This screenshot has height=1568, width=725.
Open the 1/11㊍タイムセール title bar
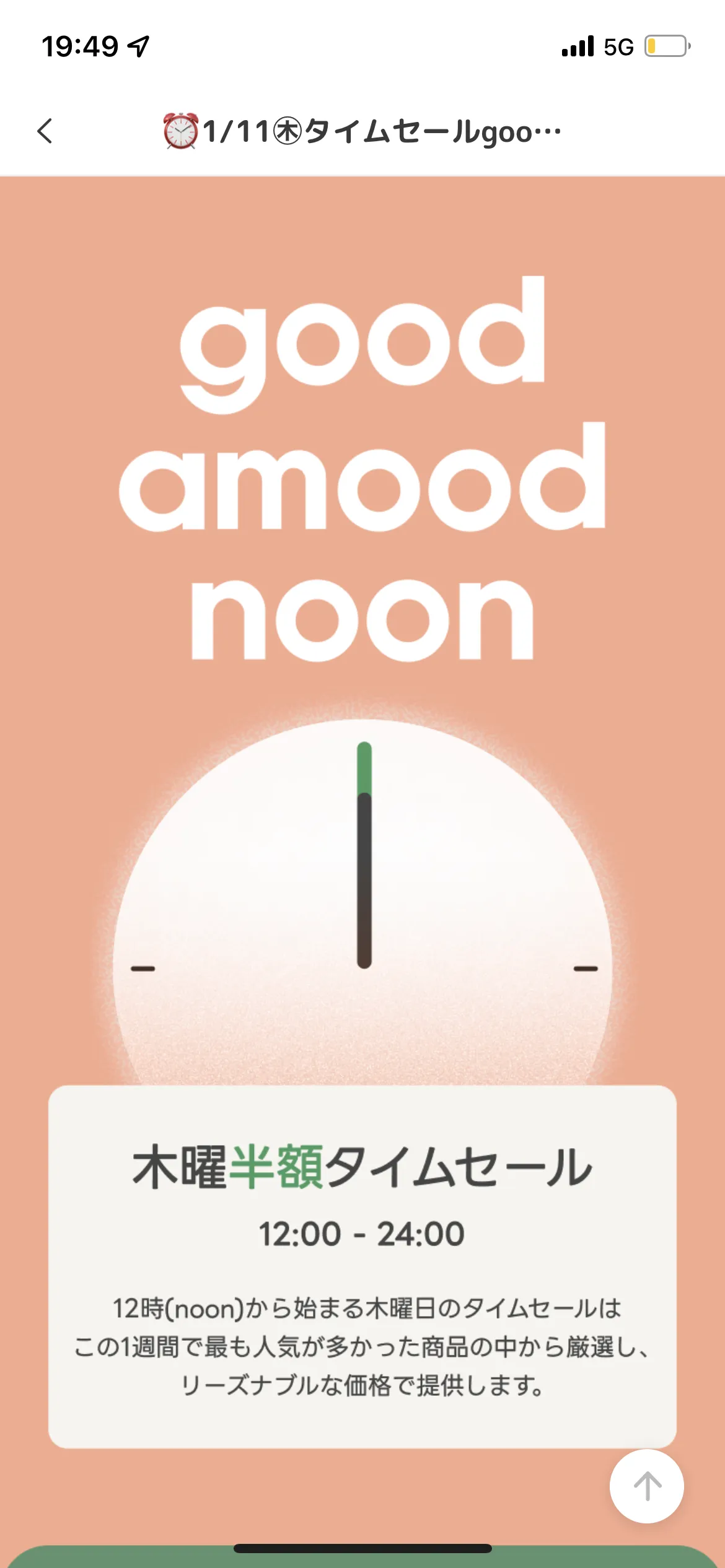point(362,132)
